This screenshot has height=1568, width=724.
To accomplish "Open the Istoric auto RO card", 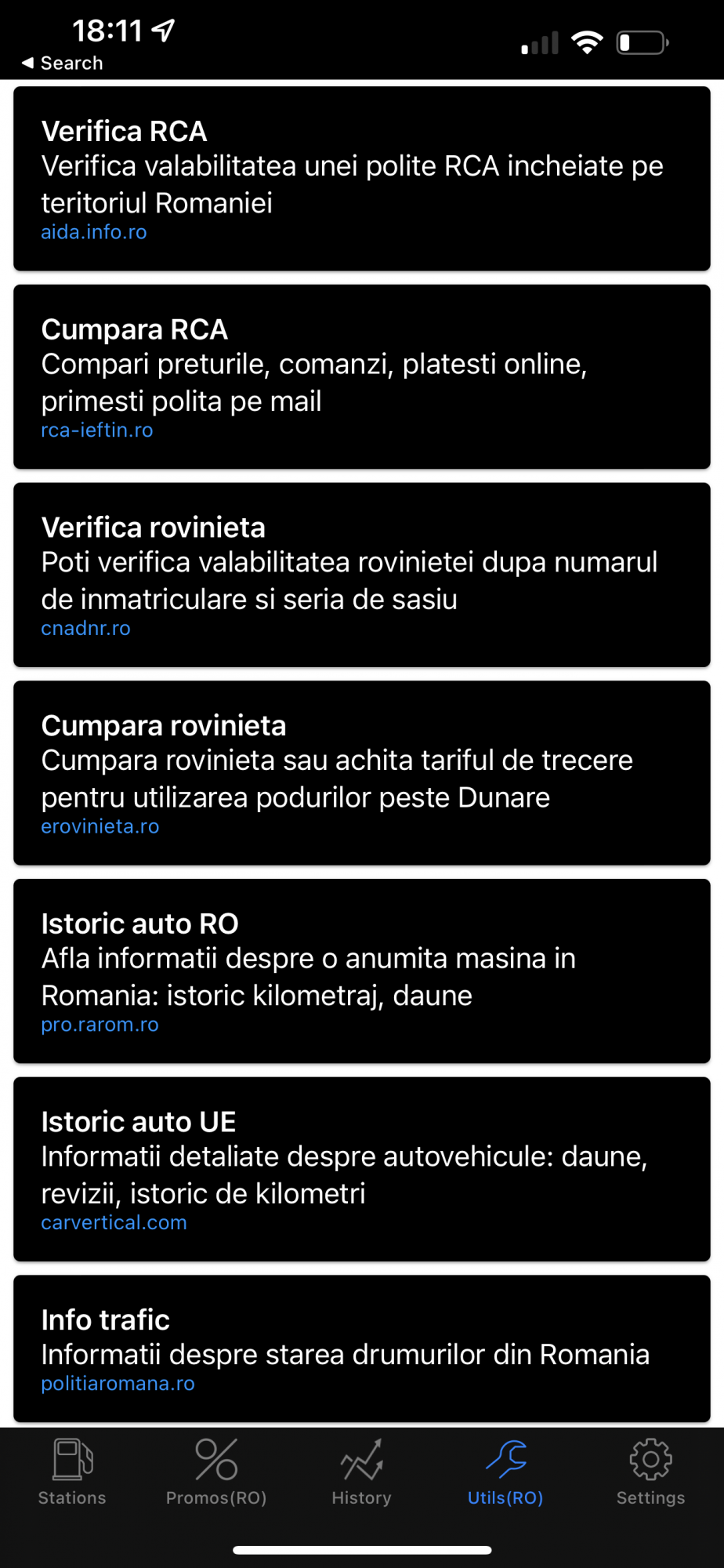I will (361, 971).
